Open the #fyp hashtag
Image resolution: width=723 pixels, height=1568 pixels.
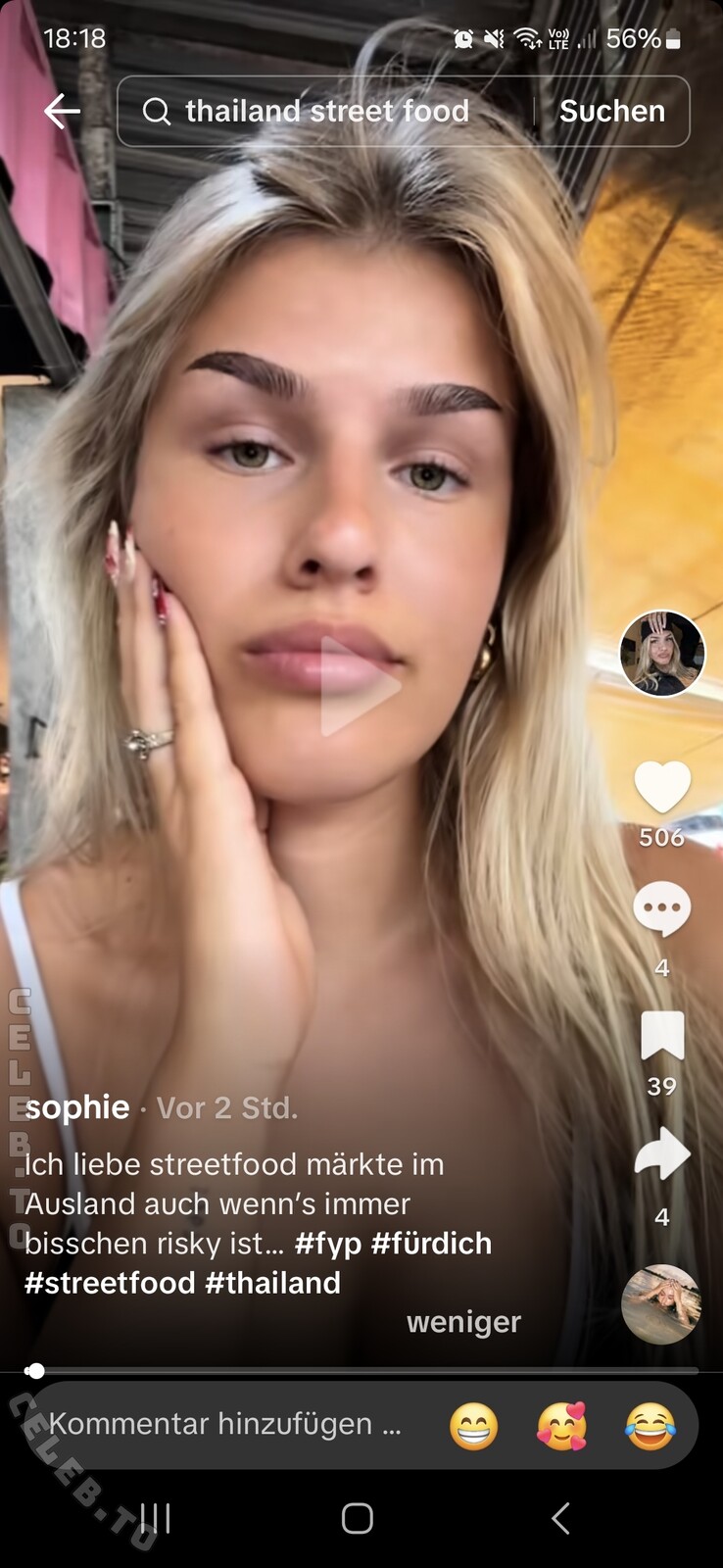click(328, 1244)
